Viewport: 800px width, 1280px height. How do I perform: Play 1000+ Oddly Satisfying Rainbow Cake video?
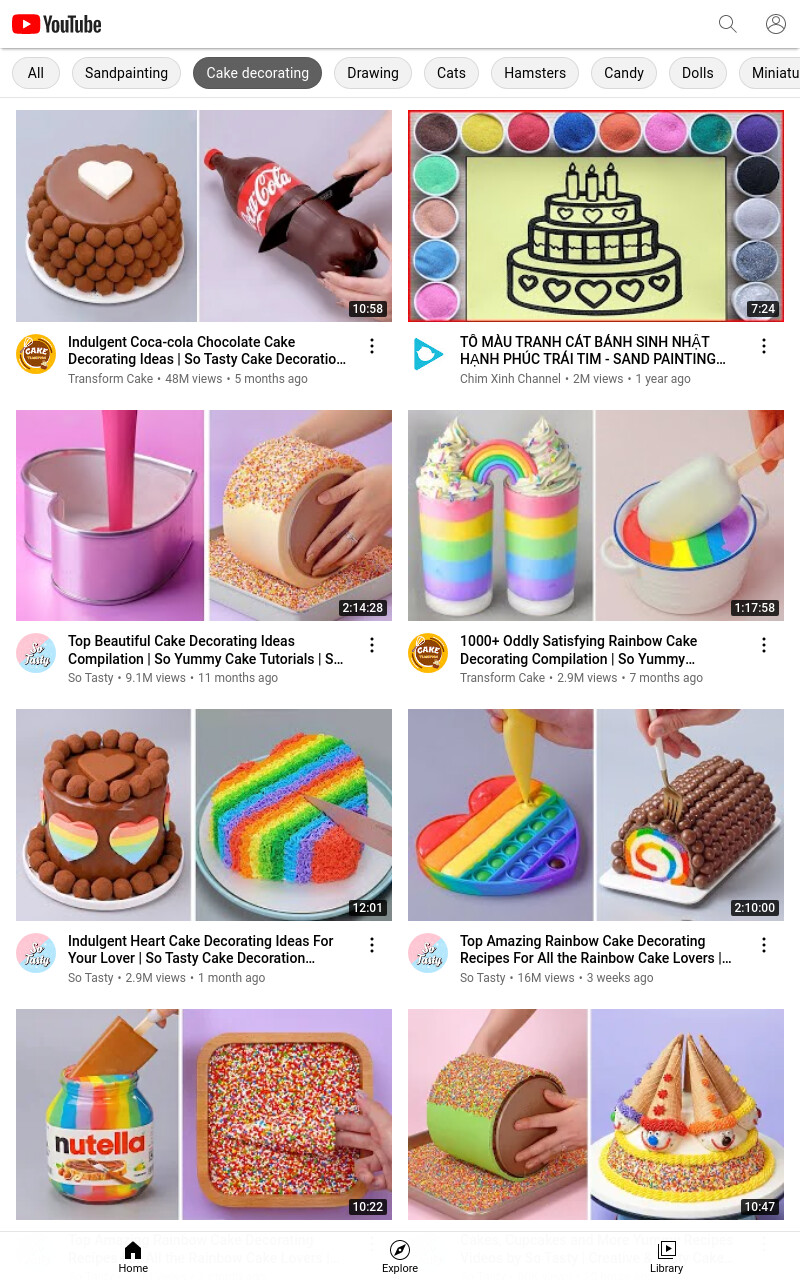click(x=596, y=515)
